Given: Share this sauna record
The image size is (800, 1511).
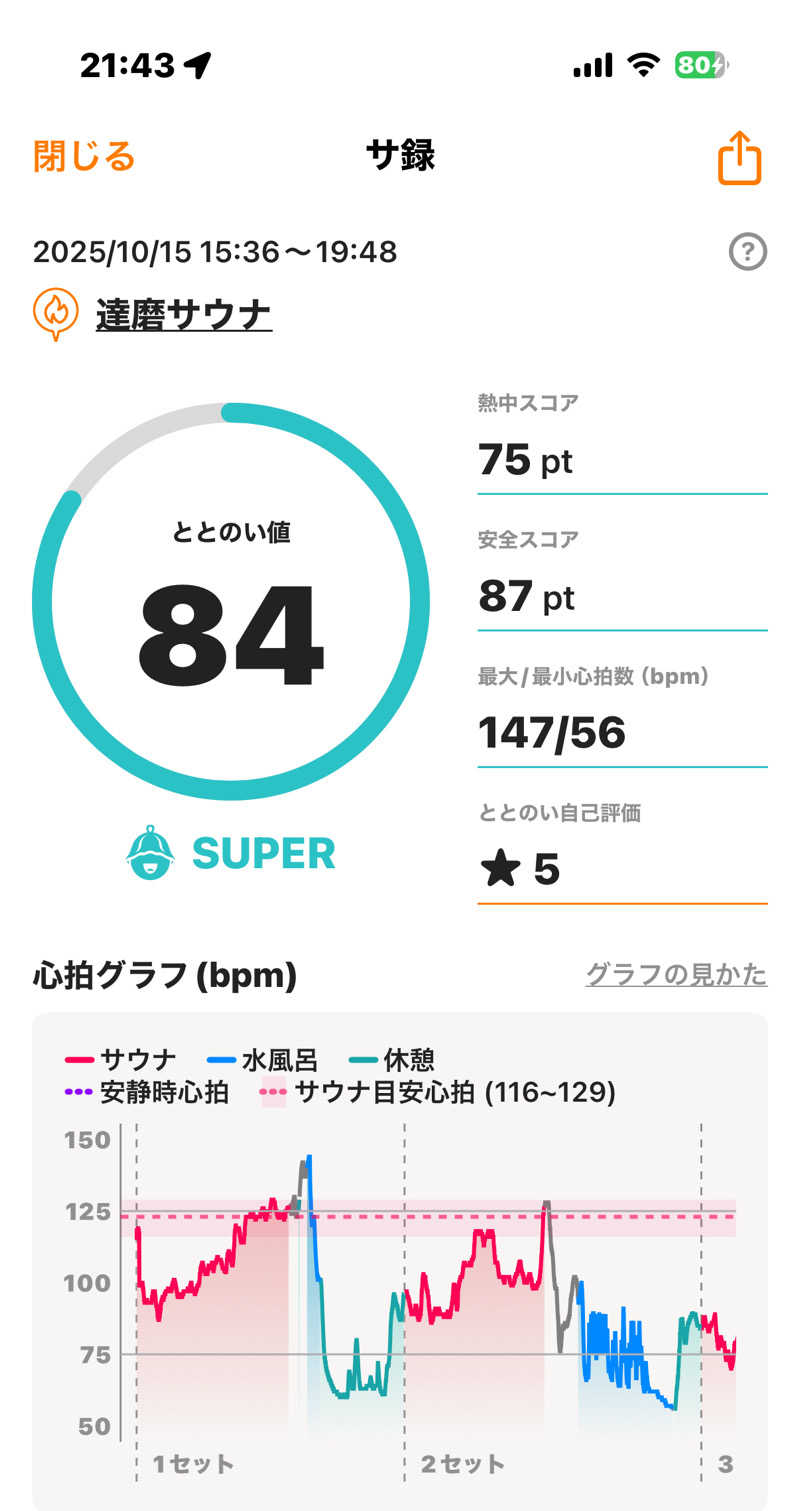Looking at the screenshot, I should pos(739,158).
